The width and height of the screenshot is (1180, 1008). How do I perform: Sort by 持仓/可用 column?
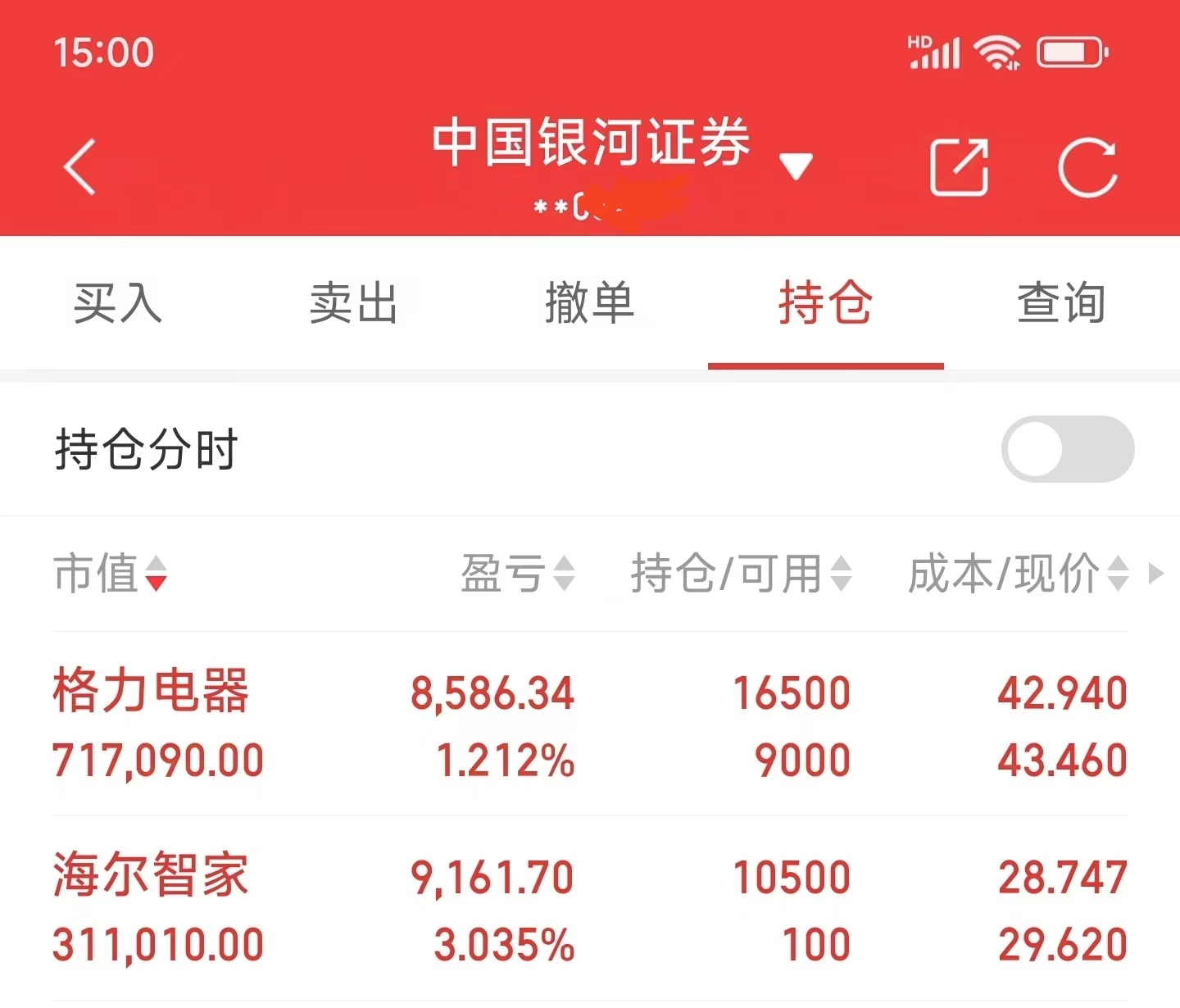pyautogui.click(x=742, y=573)
